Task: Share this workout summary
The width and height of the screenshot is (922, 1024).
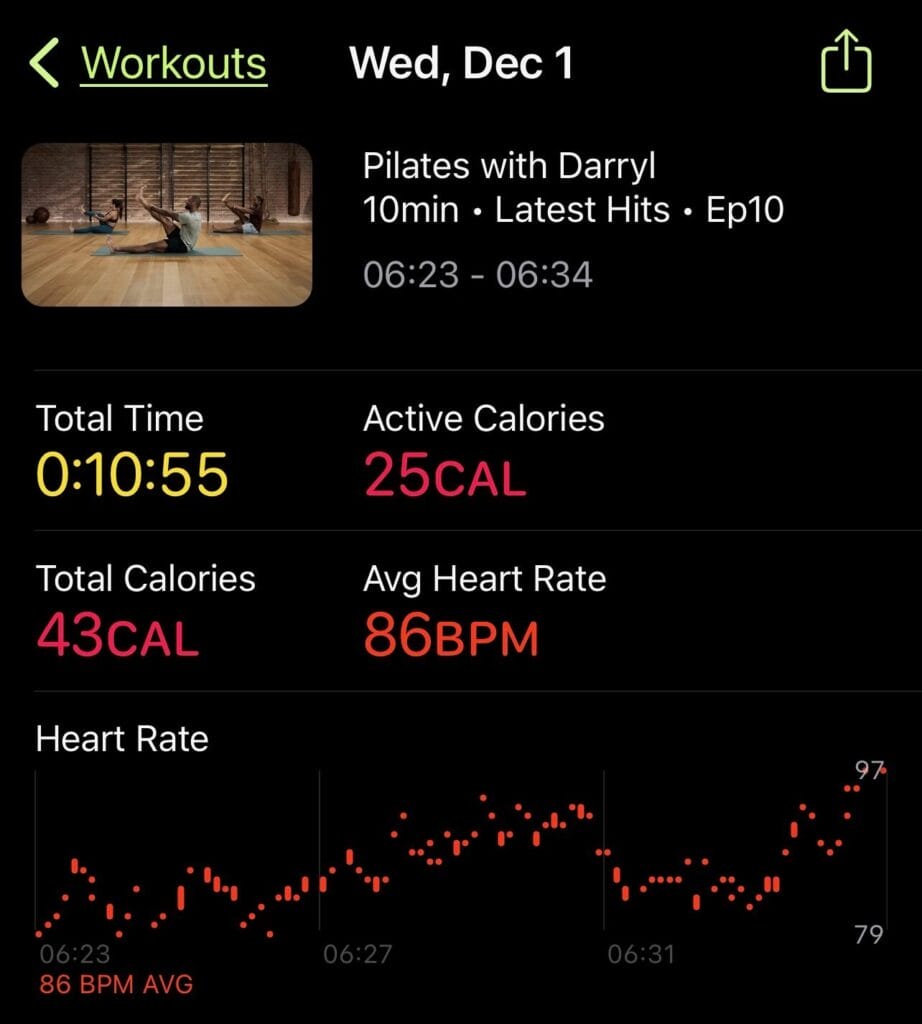Action: (x=846, y=62)
